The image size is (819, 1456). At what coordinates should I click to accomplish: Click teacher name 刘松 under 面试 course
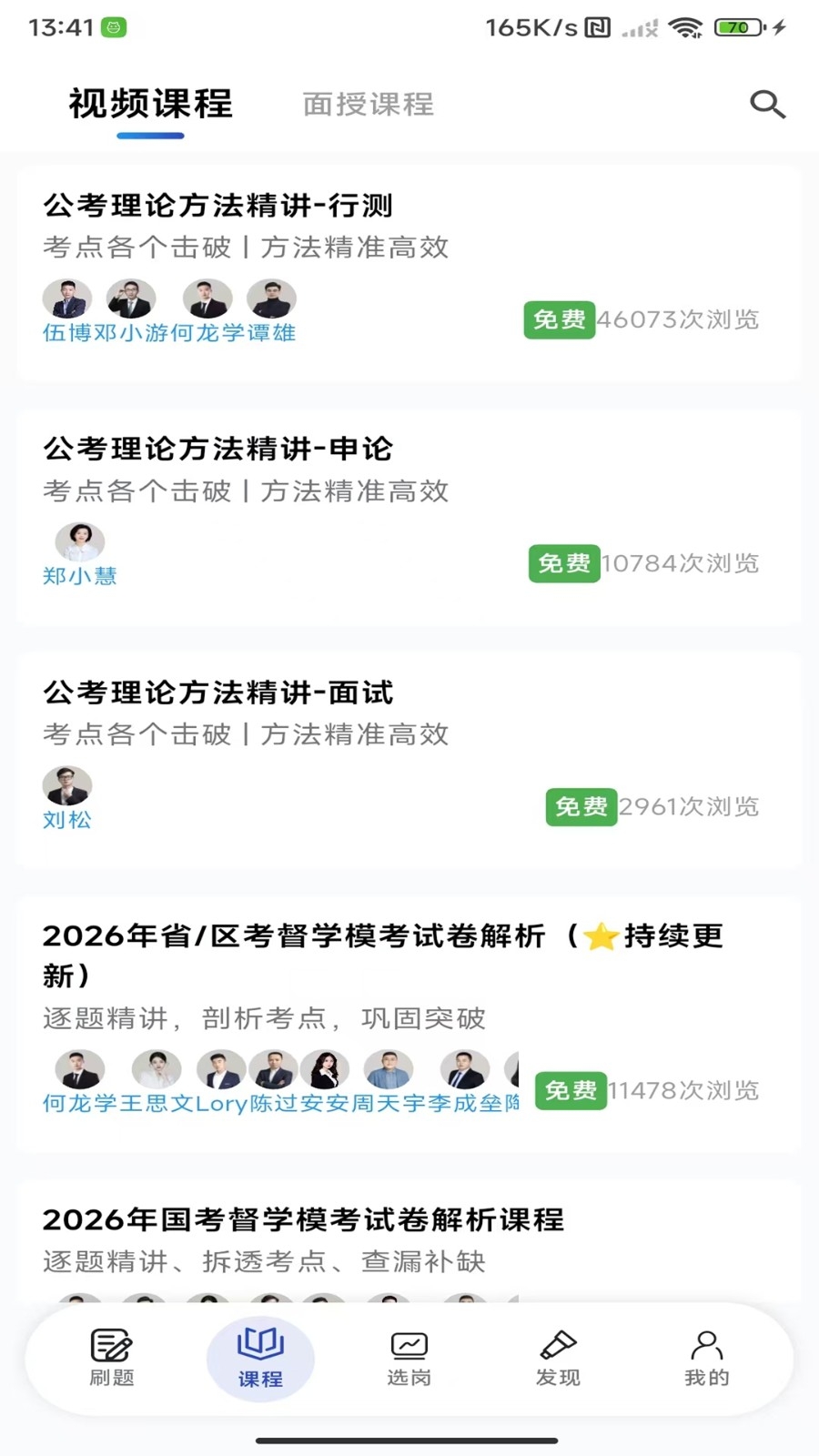click(66, 819)
